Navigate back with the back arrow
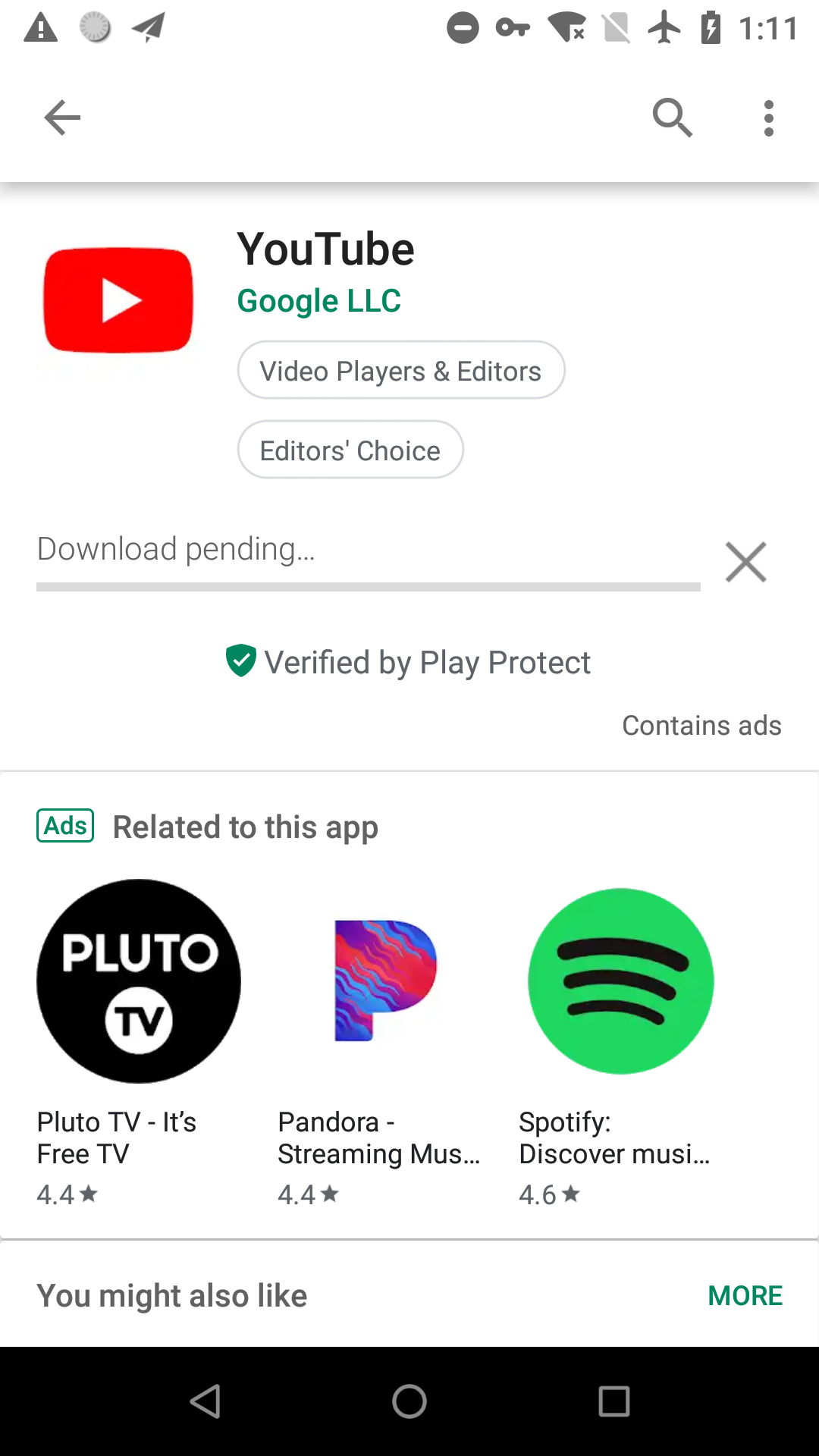Image resolution: width=819 pixels, height=1456 pixels. [61, 118]
